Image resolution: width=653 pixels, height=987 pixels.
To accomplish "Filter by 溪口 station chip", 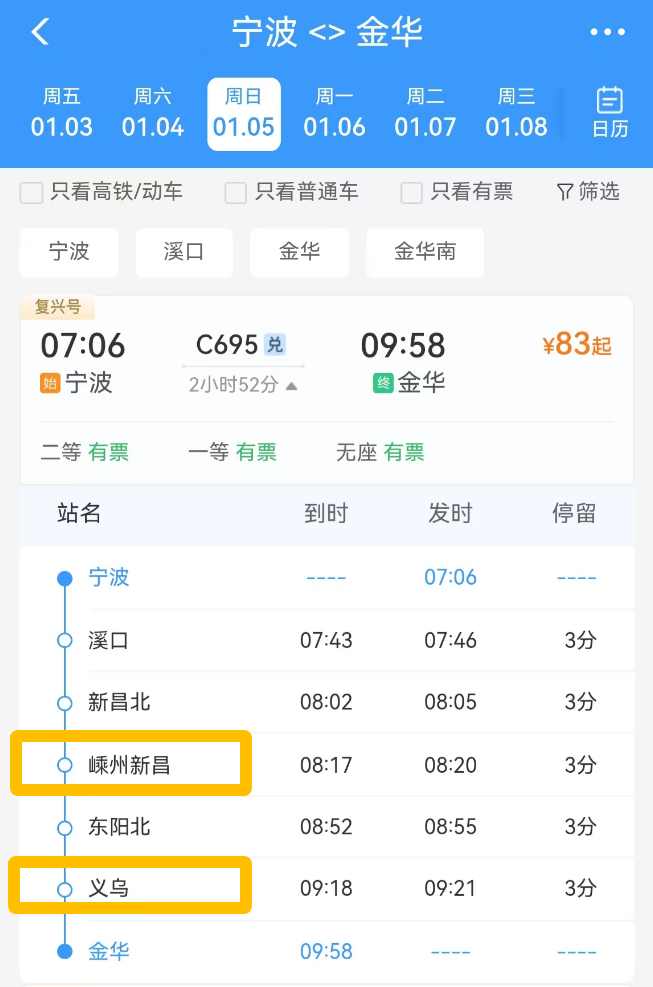I will (x=184, y=252).
